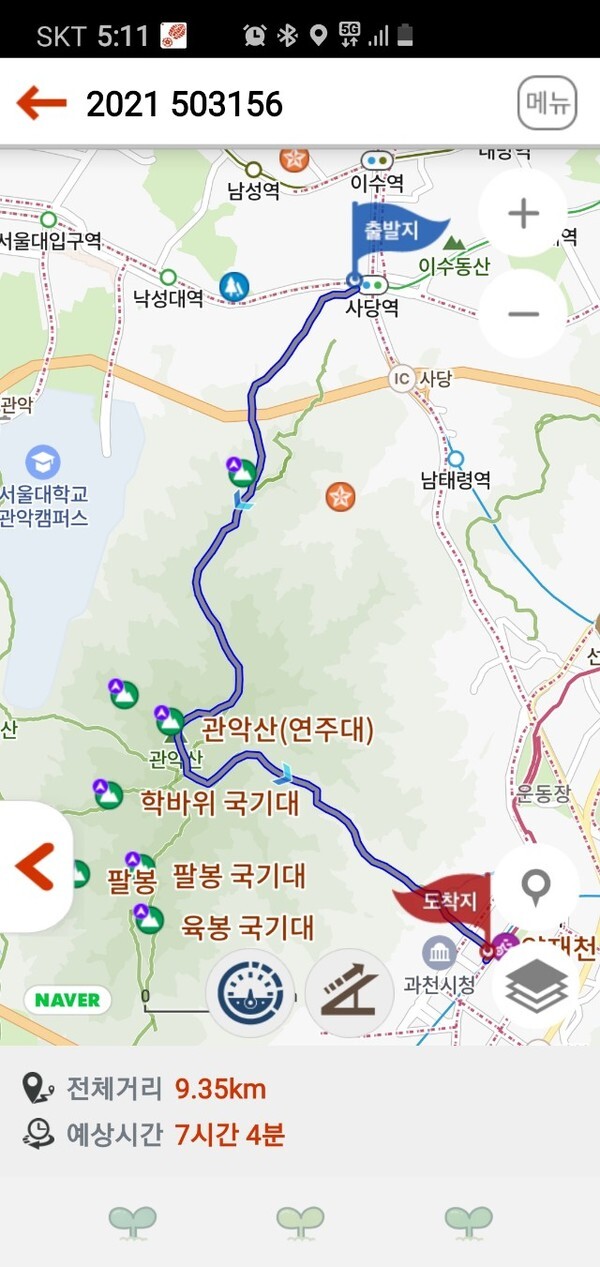The height and width of the screenshot is (1267, 600).
Task: Center the map on my location pin
Action: (536, 886)
